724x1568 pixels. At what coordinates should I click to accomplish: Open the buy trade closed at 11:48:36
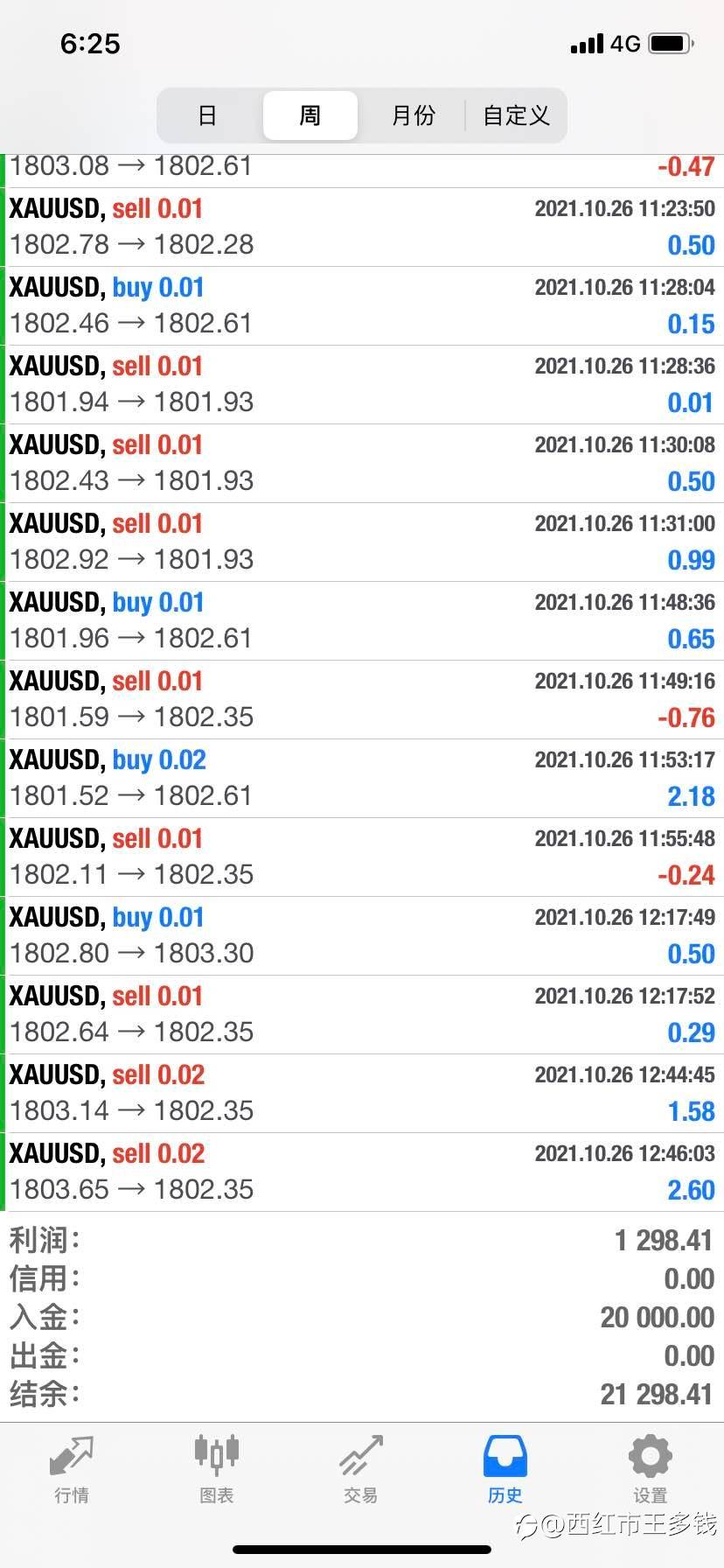coord(362,621)
